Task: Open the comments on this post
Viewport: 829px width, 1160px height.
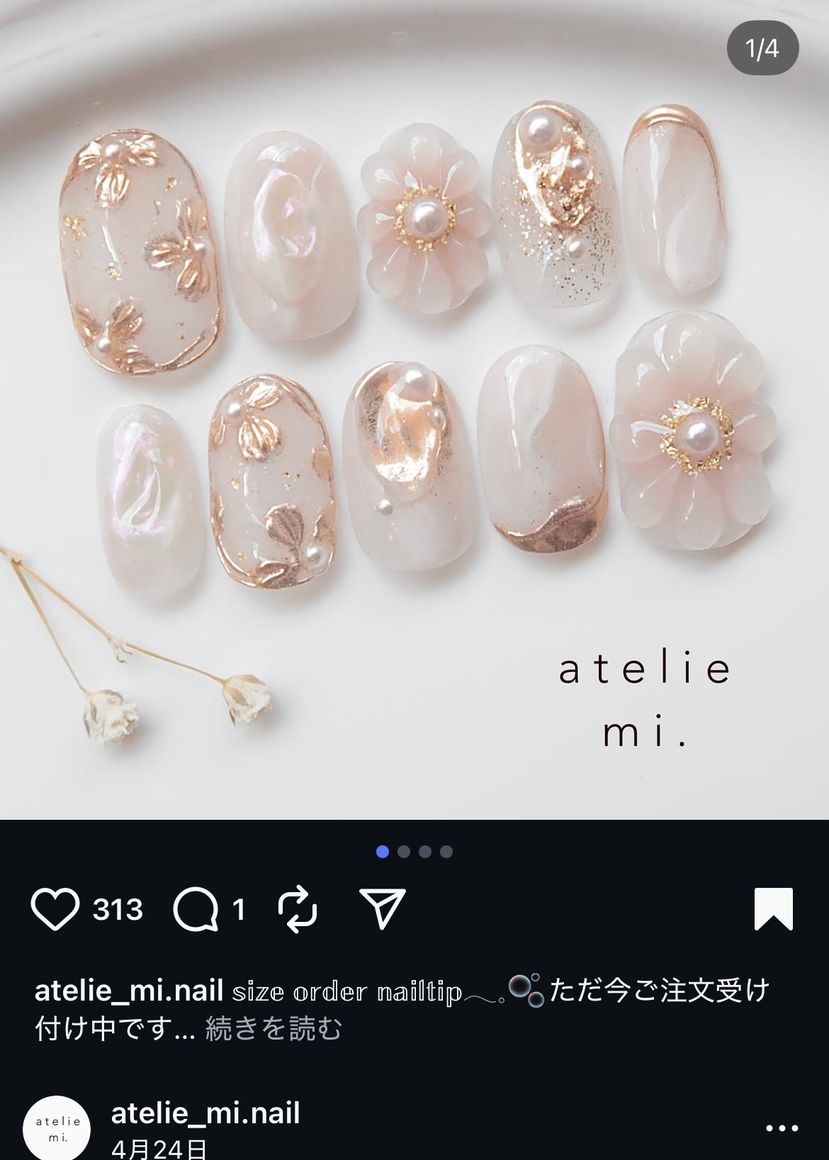Action: pyautogui.click(x=195, y=909)
